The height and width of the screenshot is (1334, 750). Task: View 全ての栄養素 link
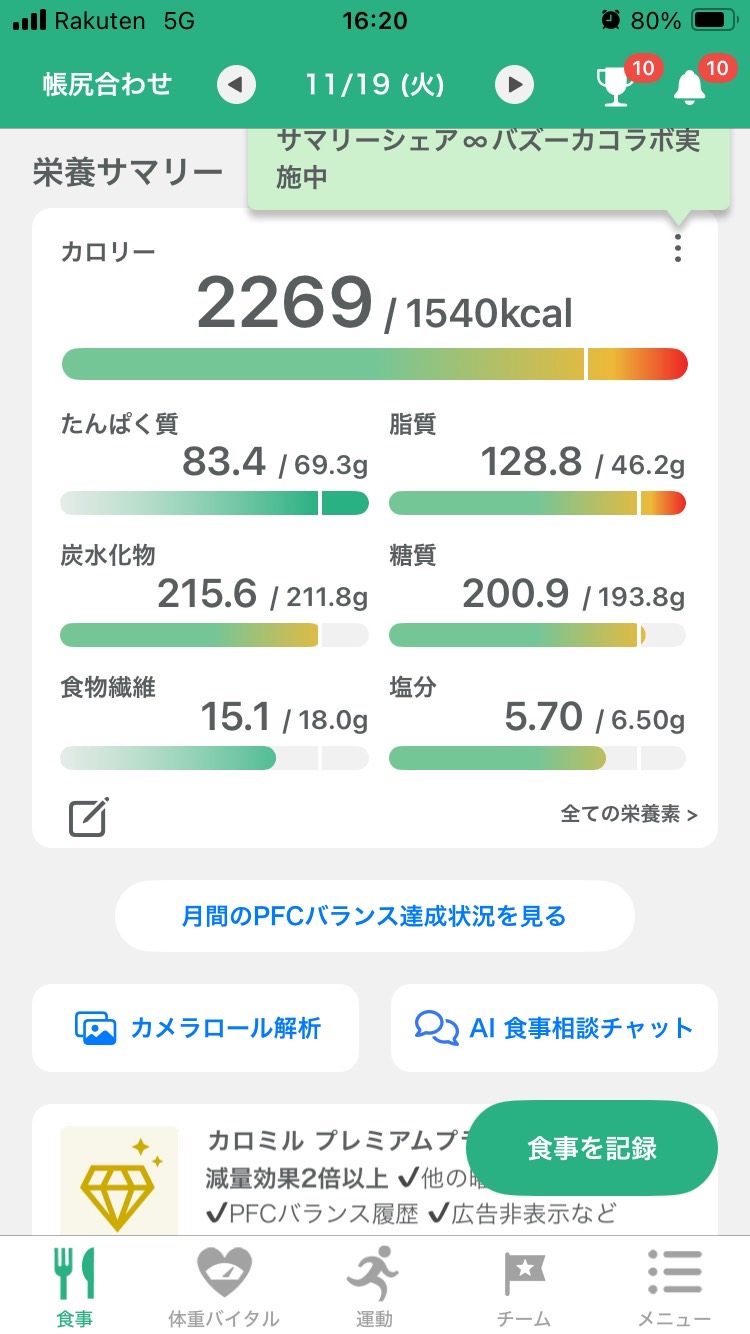pos(629,814)
